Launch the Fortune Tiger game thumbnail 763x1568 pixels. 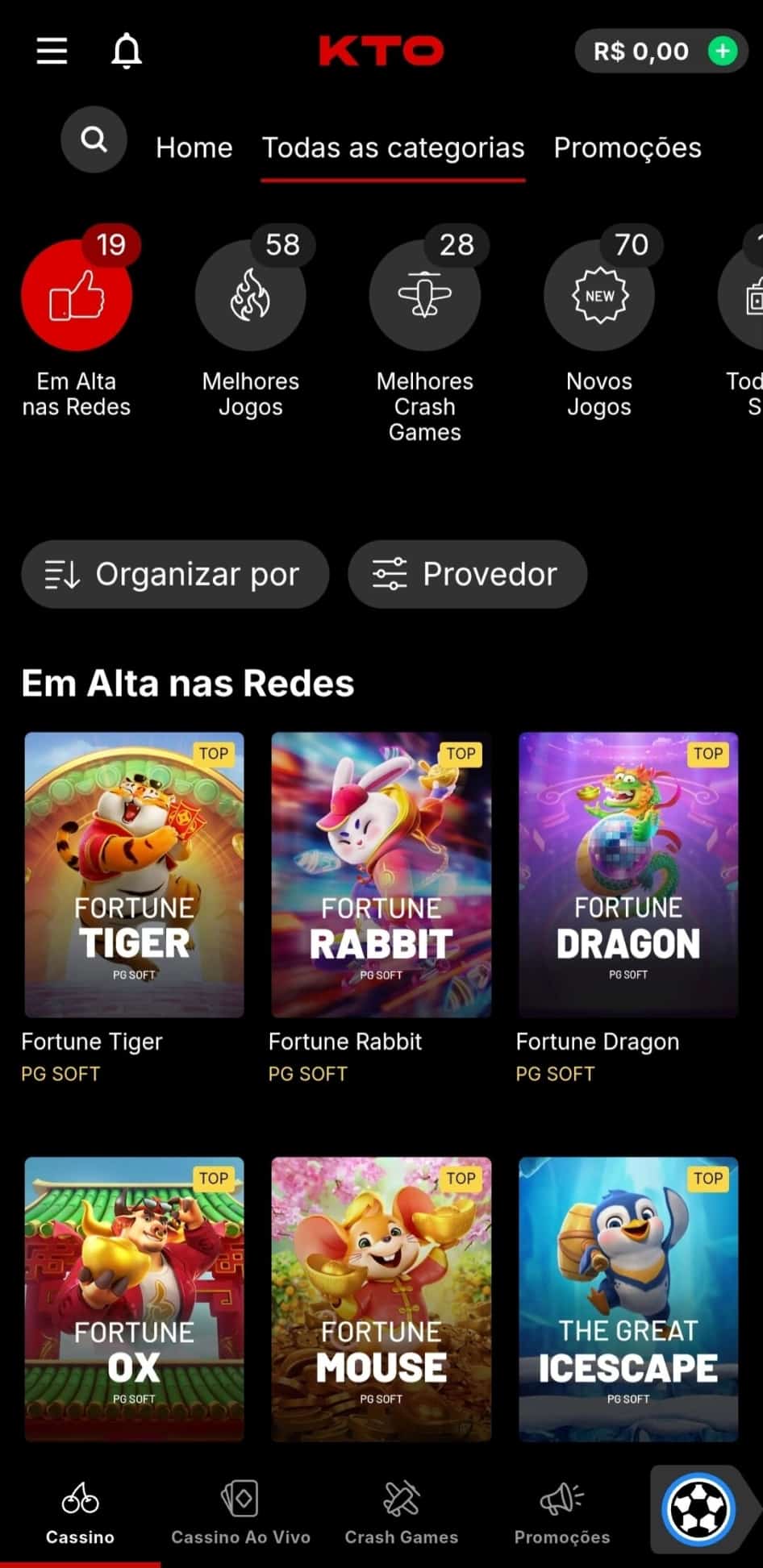[133, 873]
